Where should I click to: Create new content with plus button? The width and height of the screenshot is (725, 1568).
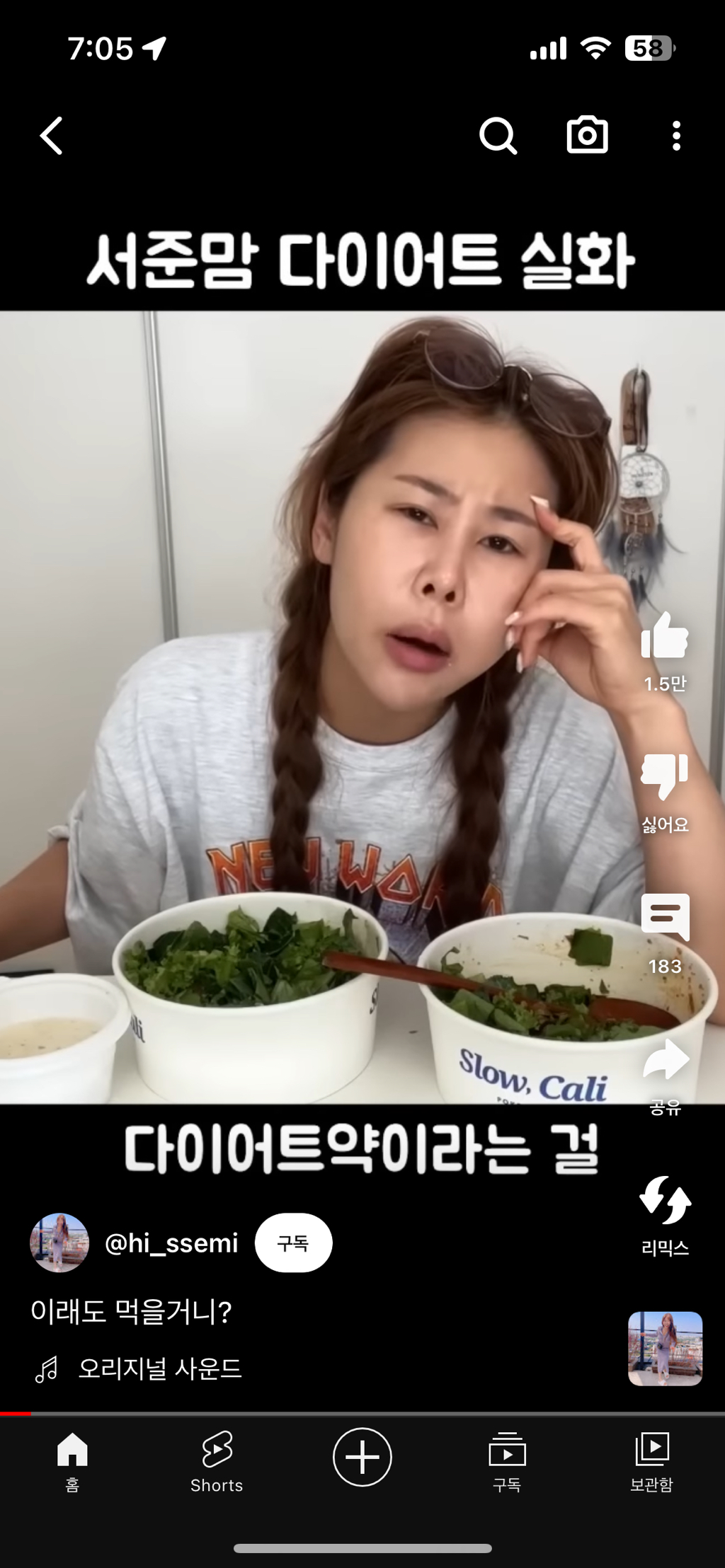362,1457
